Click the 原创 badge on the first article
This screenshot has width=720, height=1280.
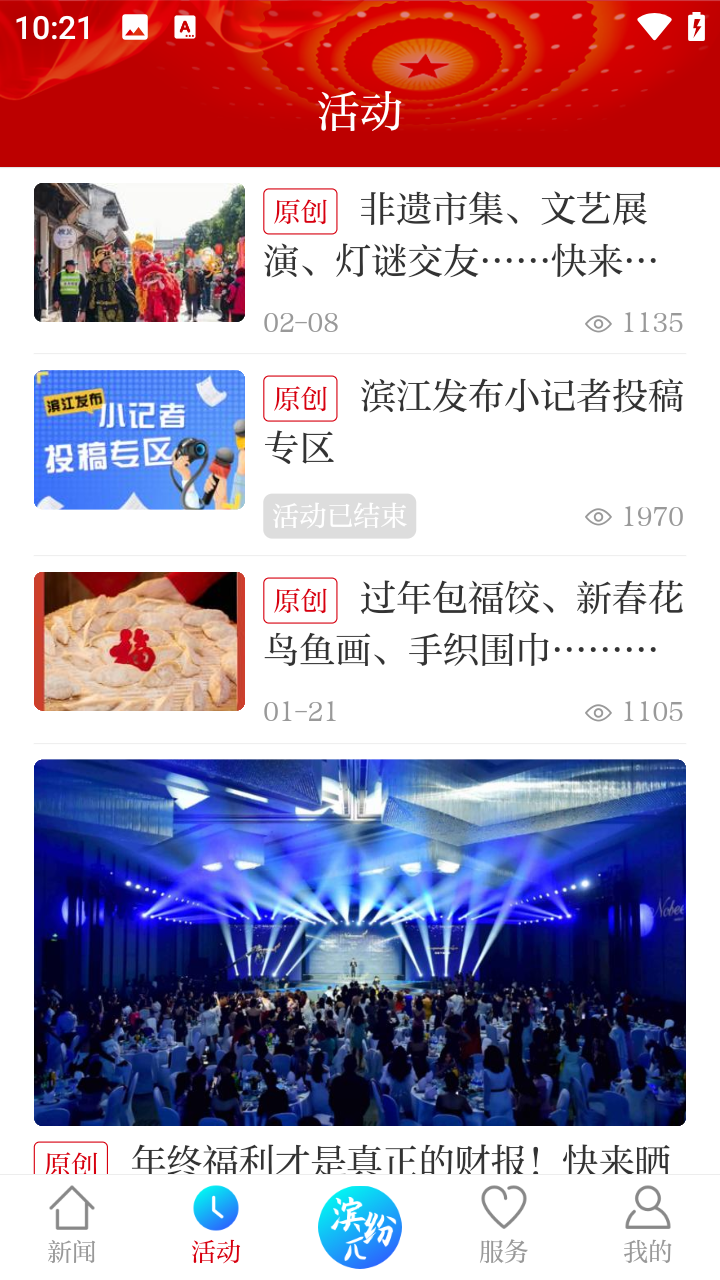tap(300, 211)
